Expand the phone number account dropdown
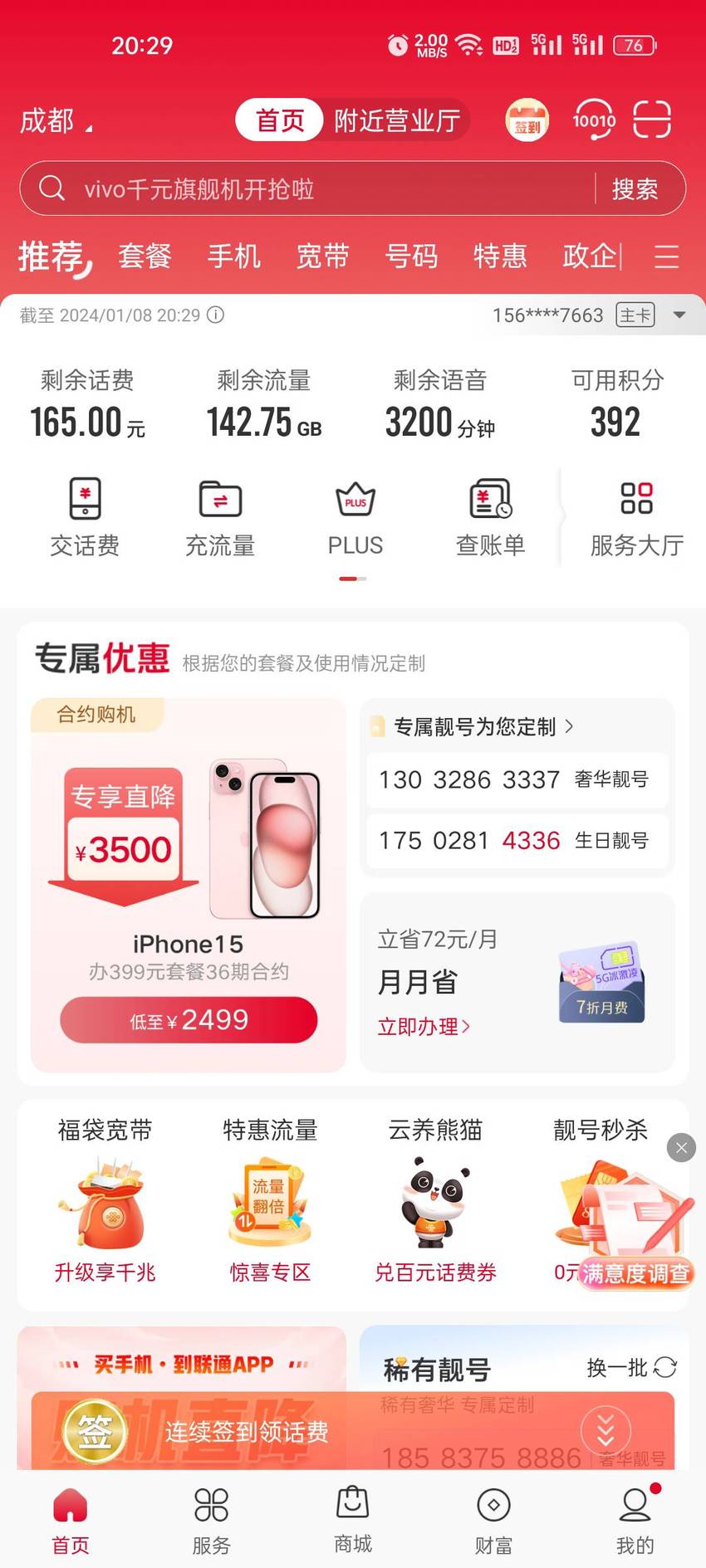 coord(679,315)
